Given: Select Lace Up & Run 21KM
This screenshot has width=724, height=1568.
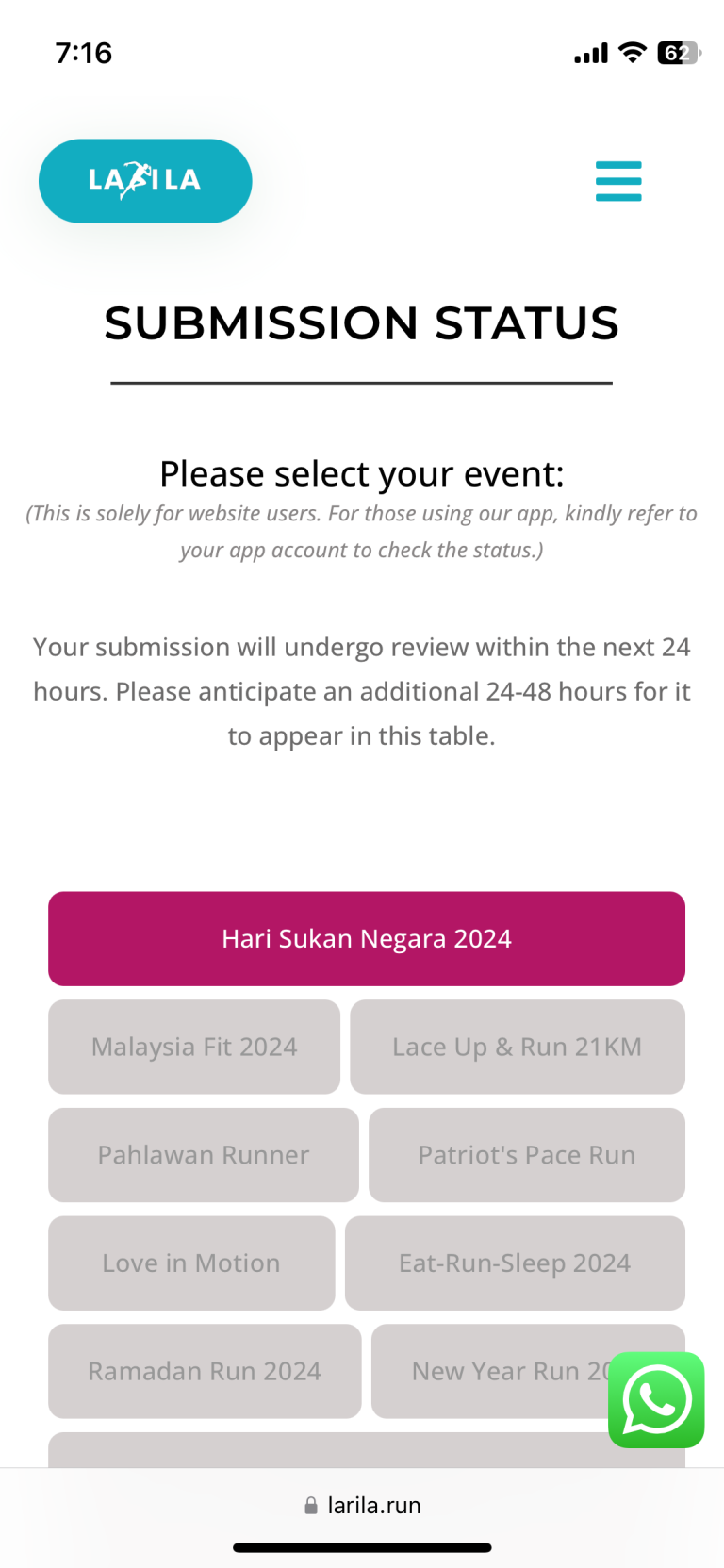Looking at the screenshot, I should click(518, 1047).
